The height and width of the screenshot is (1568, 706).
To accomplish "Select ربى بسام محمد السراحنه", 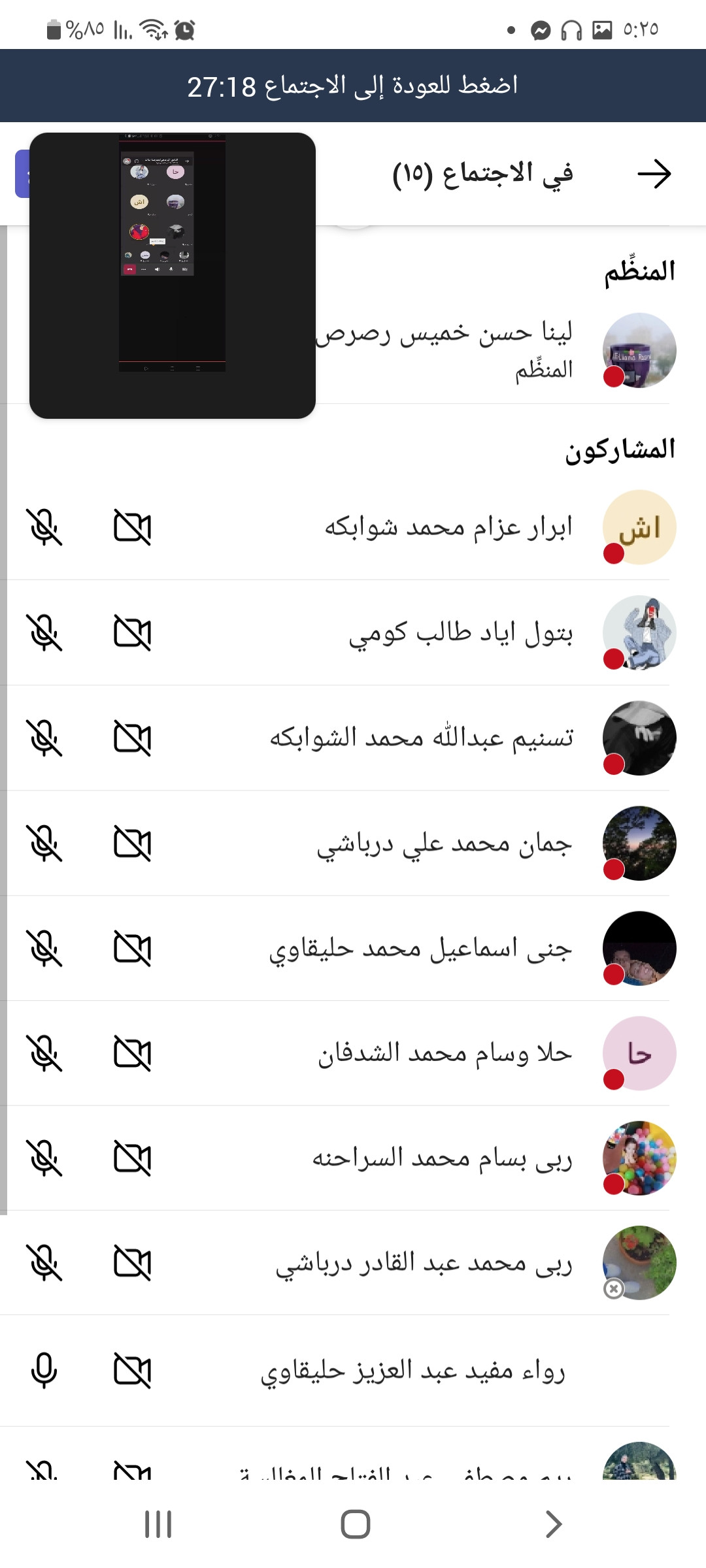I will coord(442,1159).
